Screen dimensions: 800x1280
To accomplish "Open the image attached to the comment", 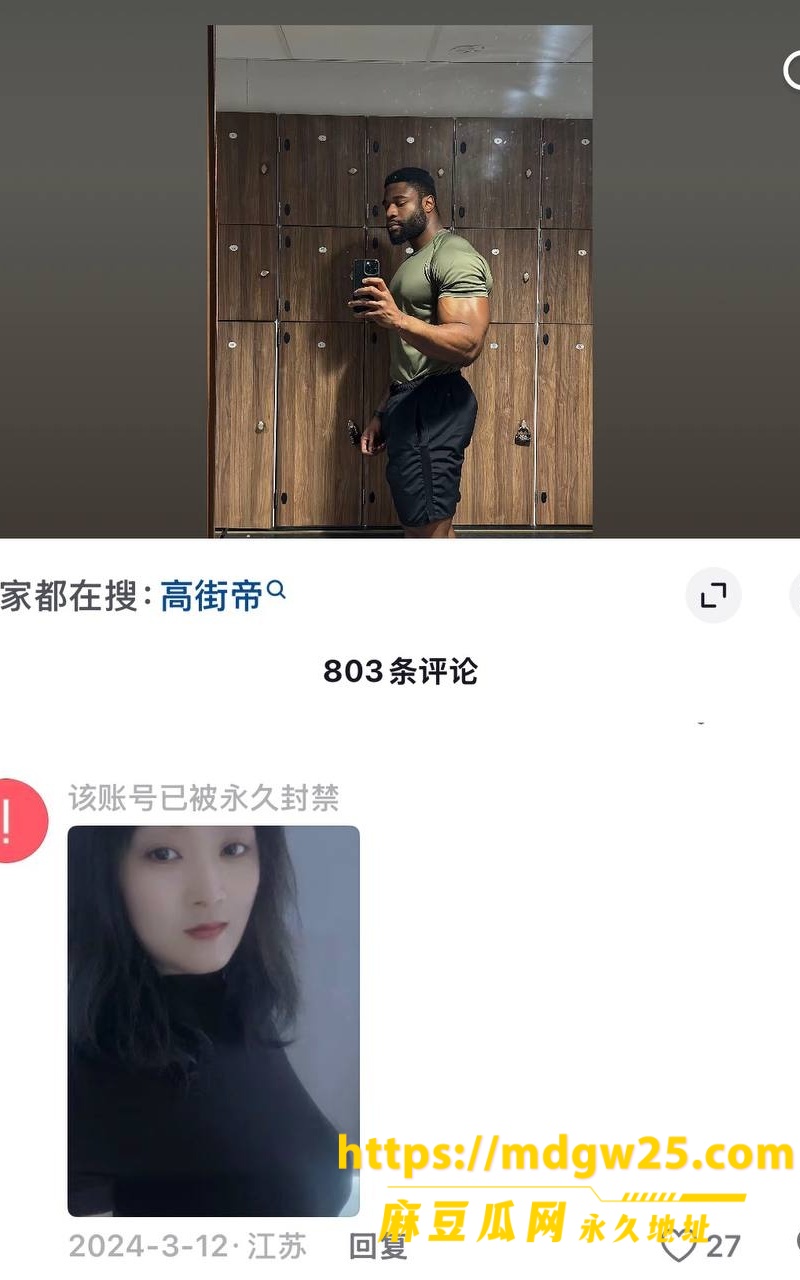I will coord(213,1020).
